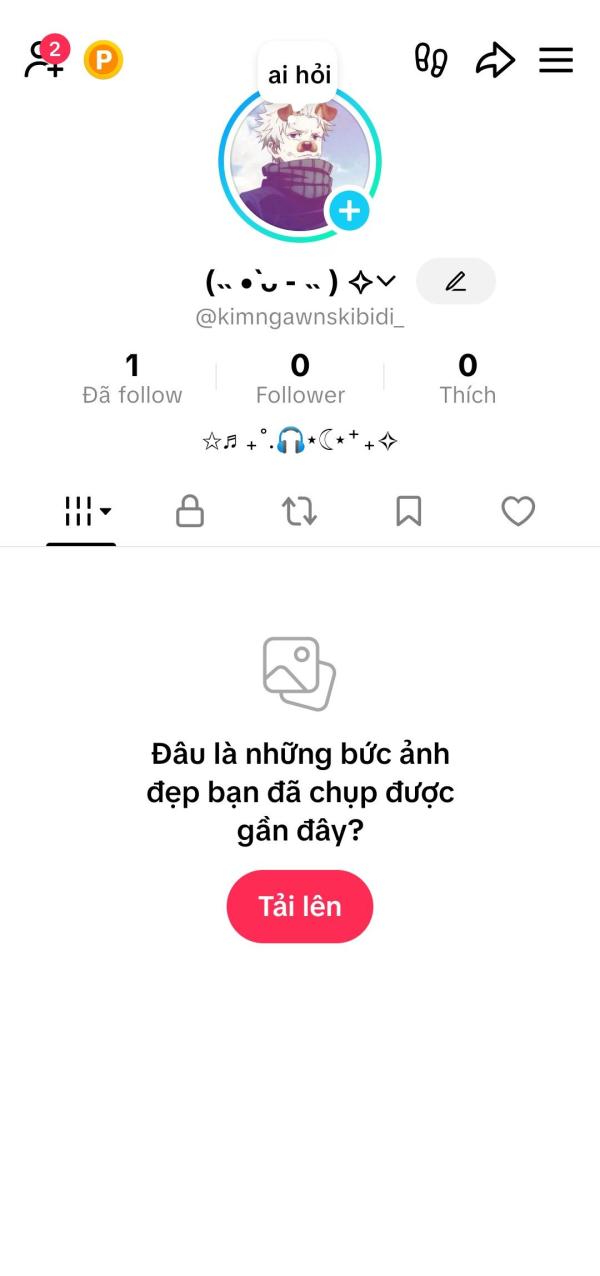Edit profile with the pencil button
Image resolution: width=600 pixels, height=1276 pixels.
pos(456,281)
